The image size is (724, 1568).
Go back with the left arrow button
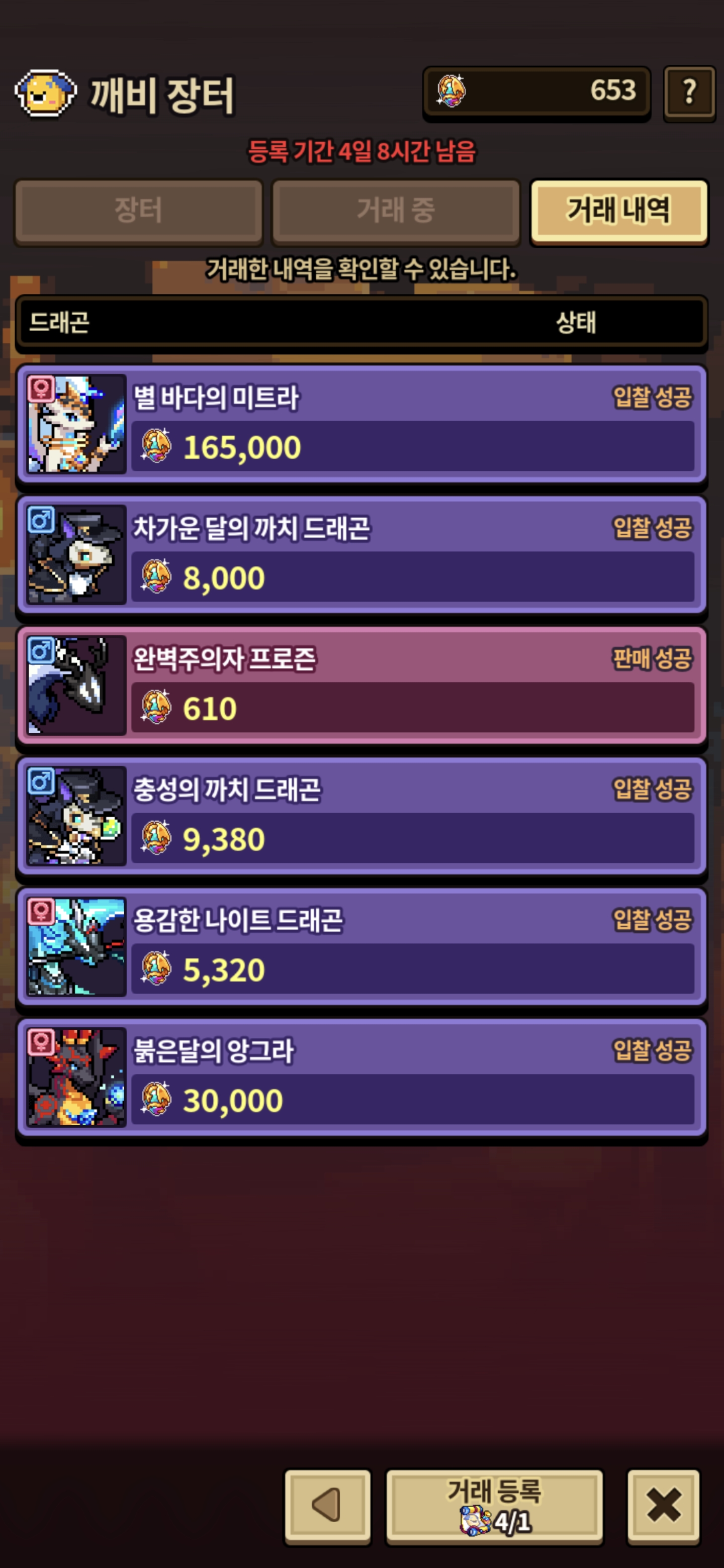328,1506
